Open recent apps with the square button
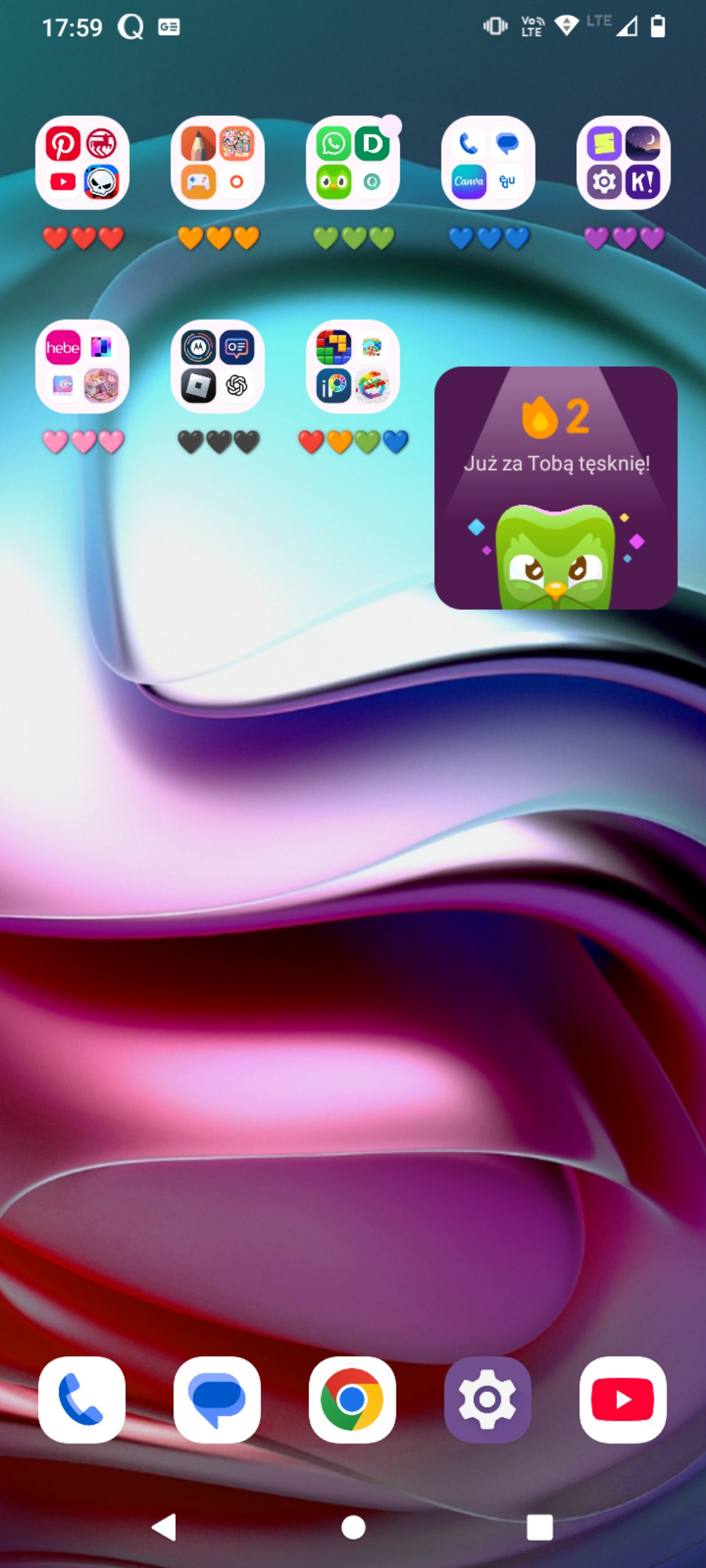The image size is (706, 1568). [539, 1527]
